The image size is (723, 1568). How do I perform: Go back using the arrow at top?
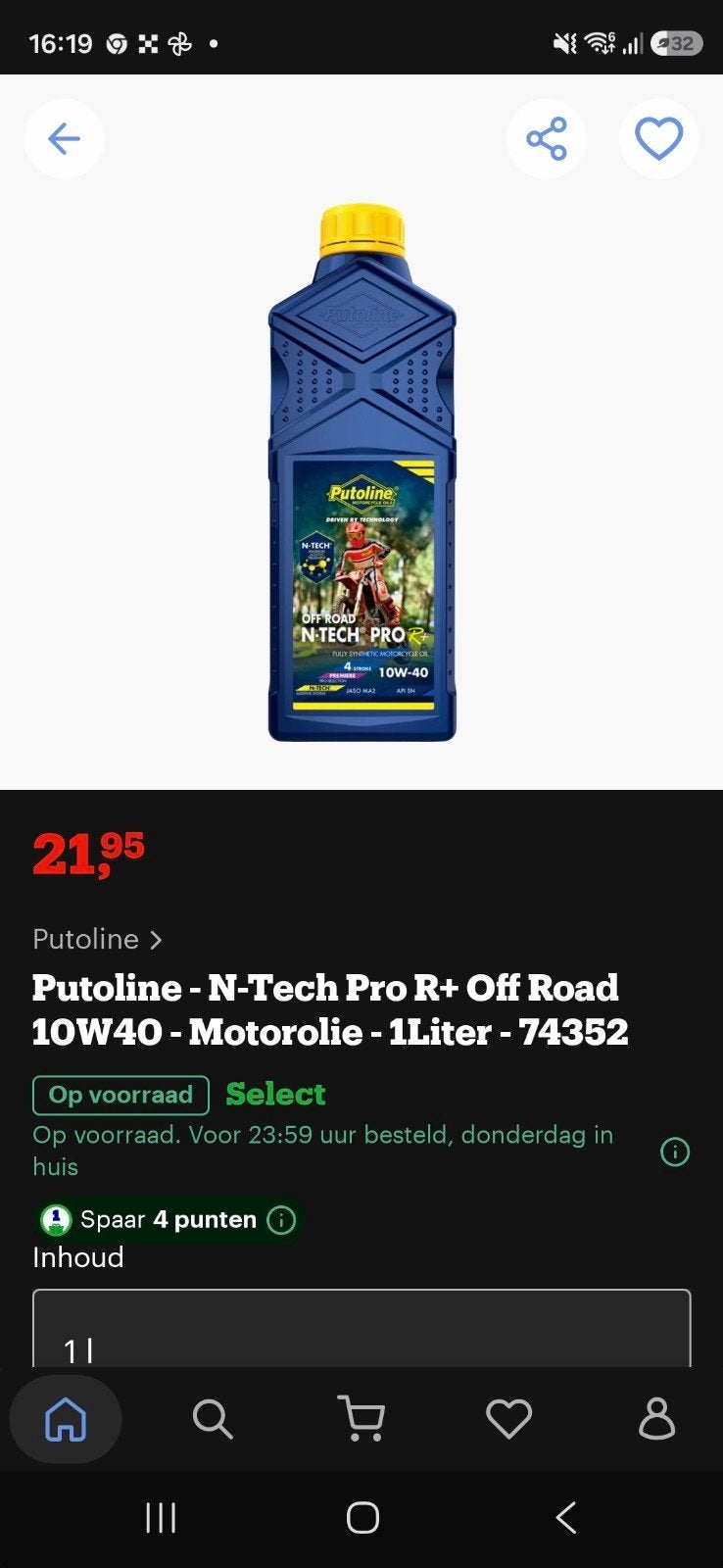pos(65,138)
